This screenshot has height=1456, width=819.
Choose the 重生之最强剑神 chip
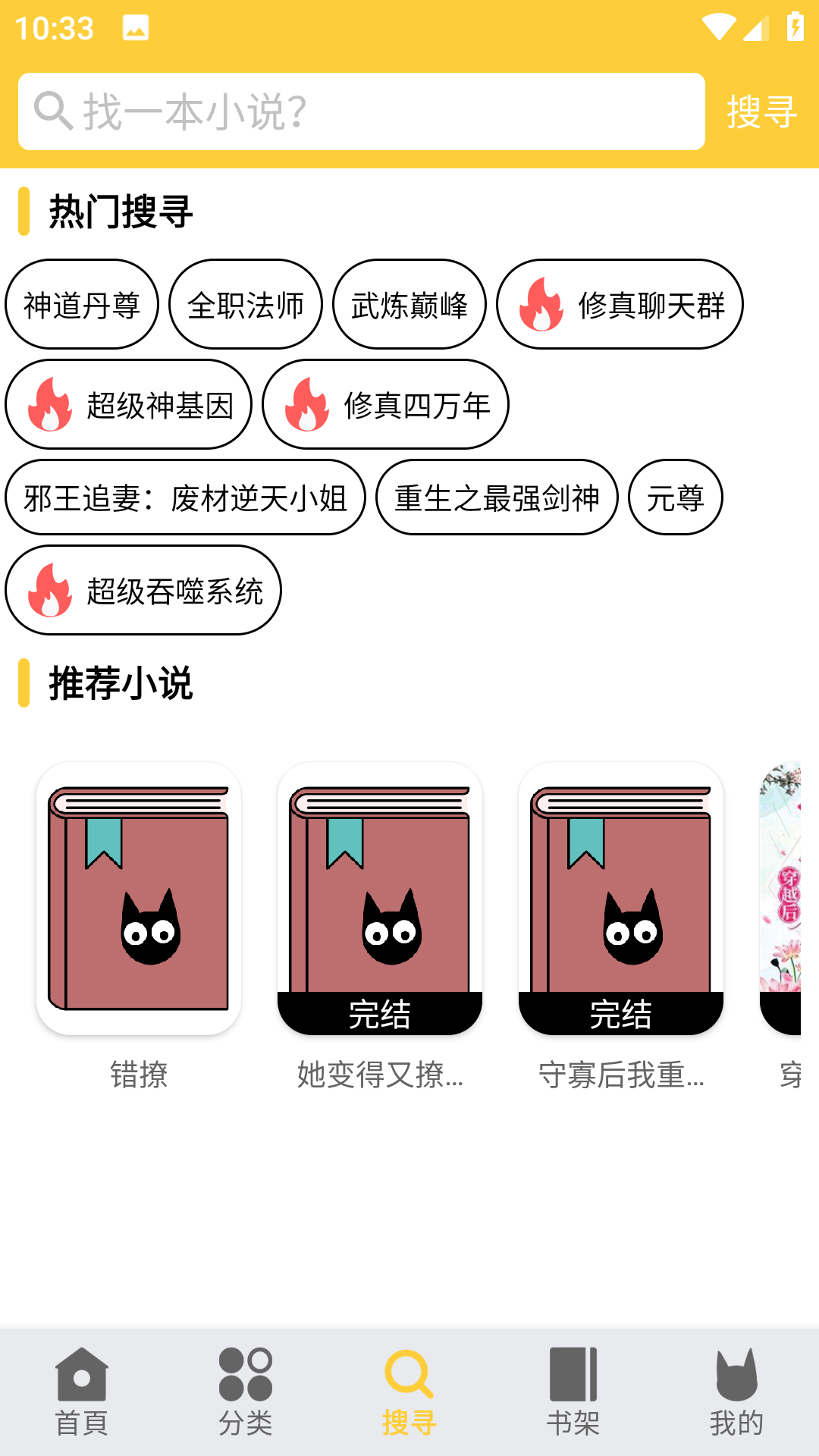pos(497,498)
